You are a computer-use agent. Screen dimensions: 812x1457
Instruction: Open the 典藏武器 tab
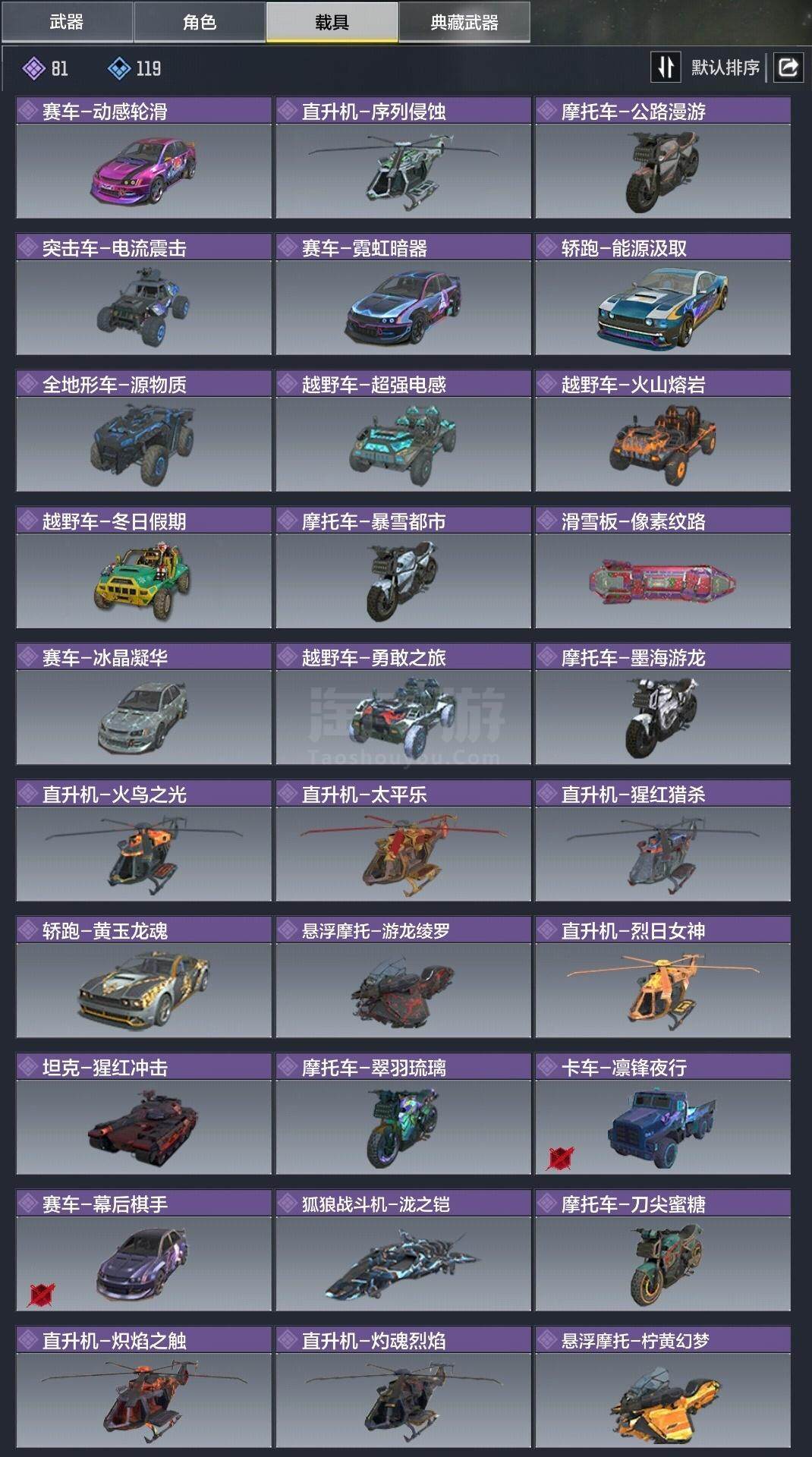tap(464, 21)
